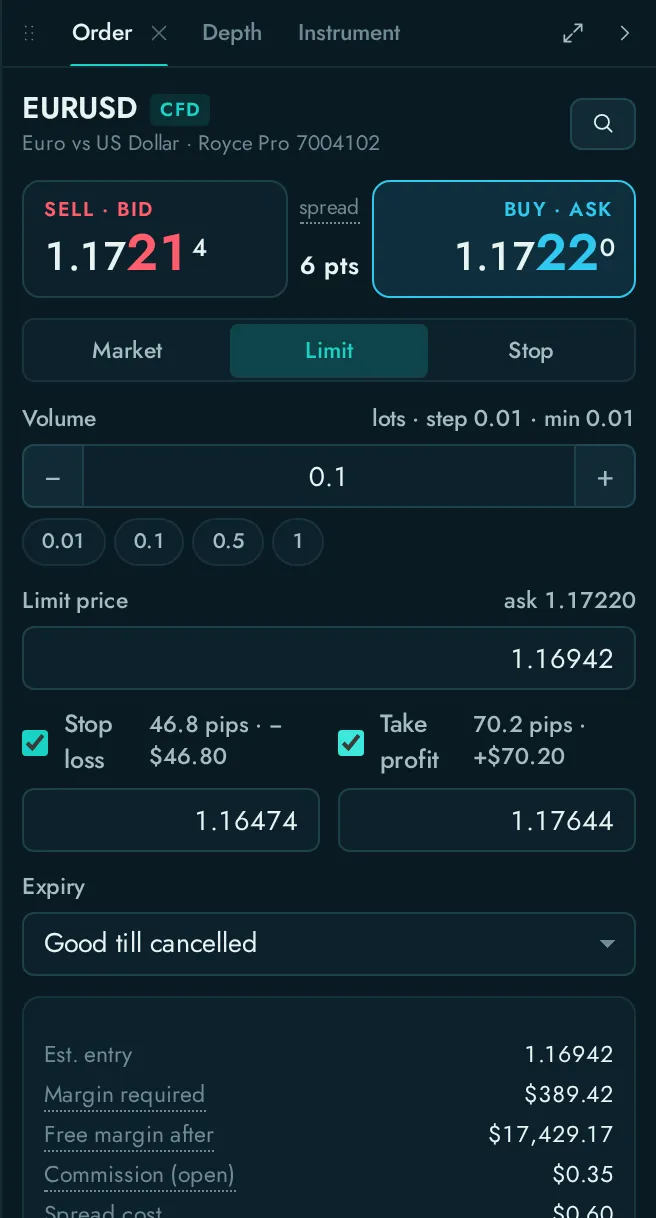Select the SELL · BID price box
This screenshot has height=1218, width=656.
point(155,239)
